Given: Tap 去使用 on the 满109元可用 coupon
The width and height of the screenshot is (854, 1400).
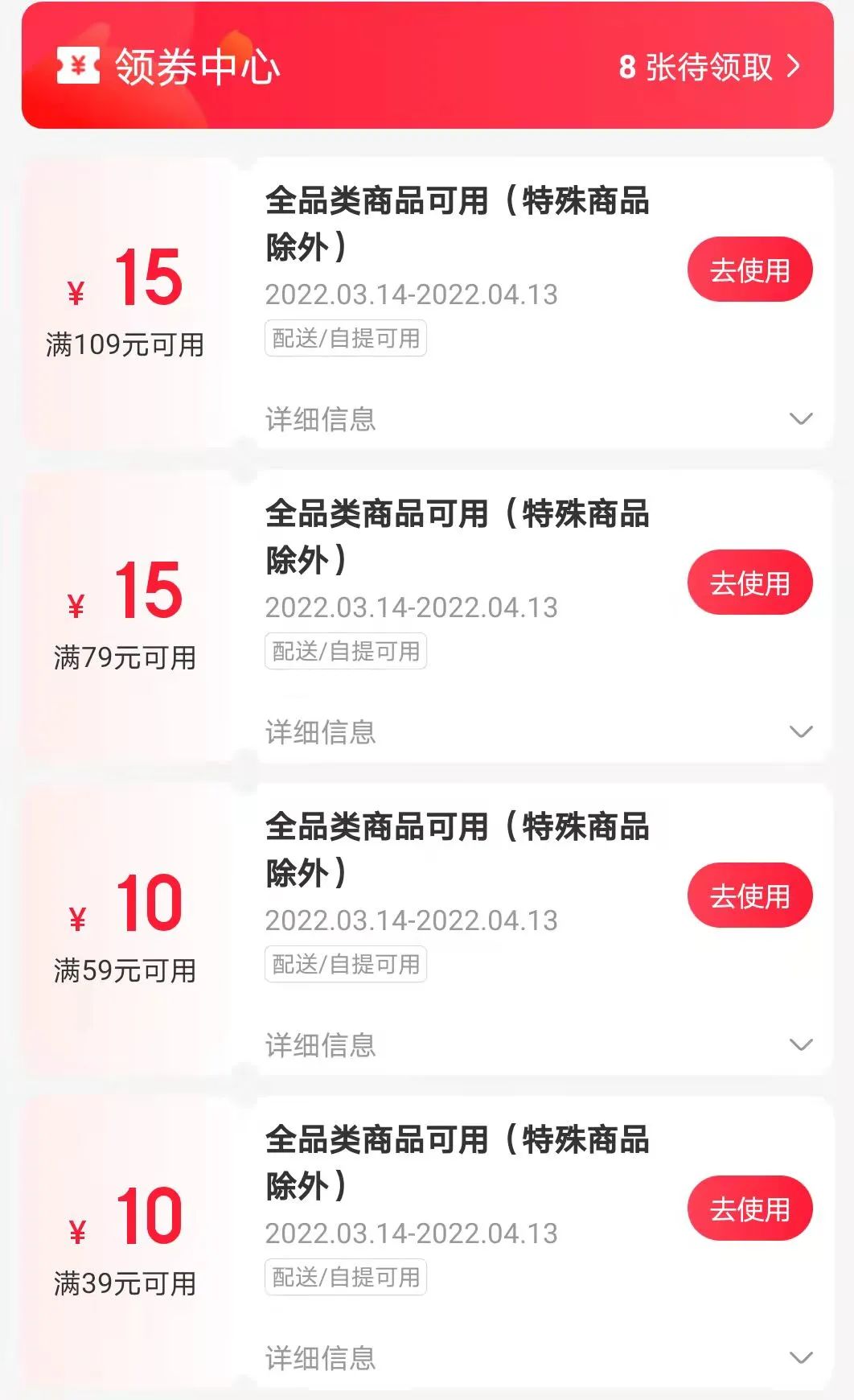Looking at the screenshot, I should click(749, 270).
